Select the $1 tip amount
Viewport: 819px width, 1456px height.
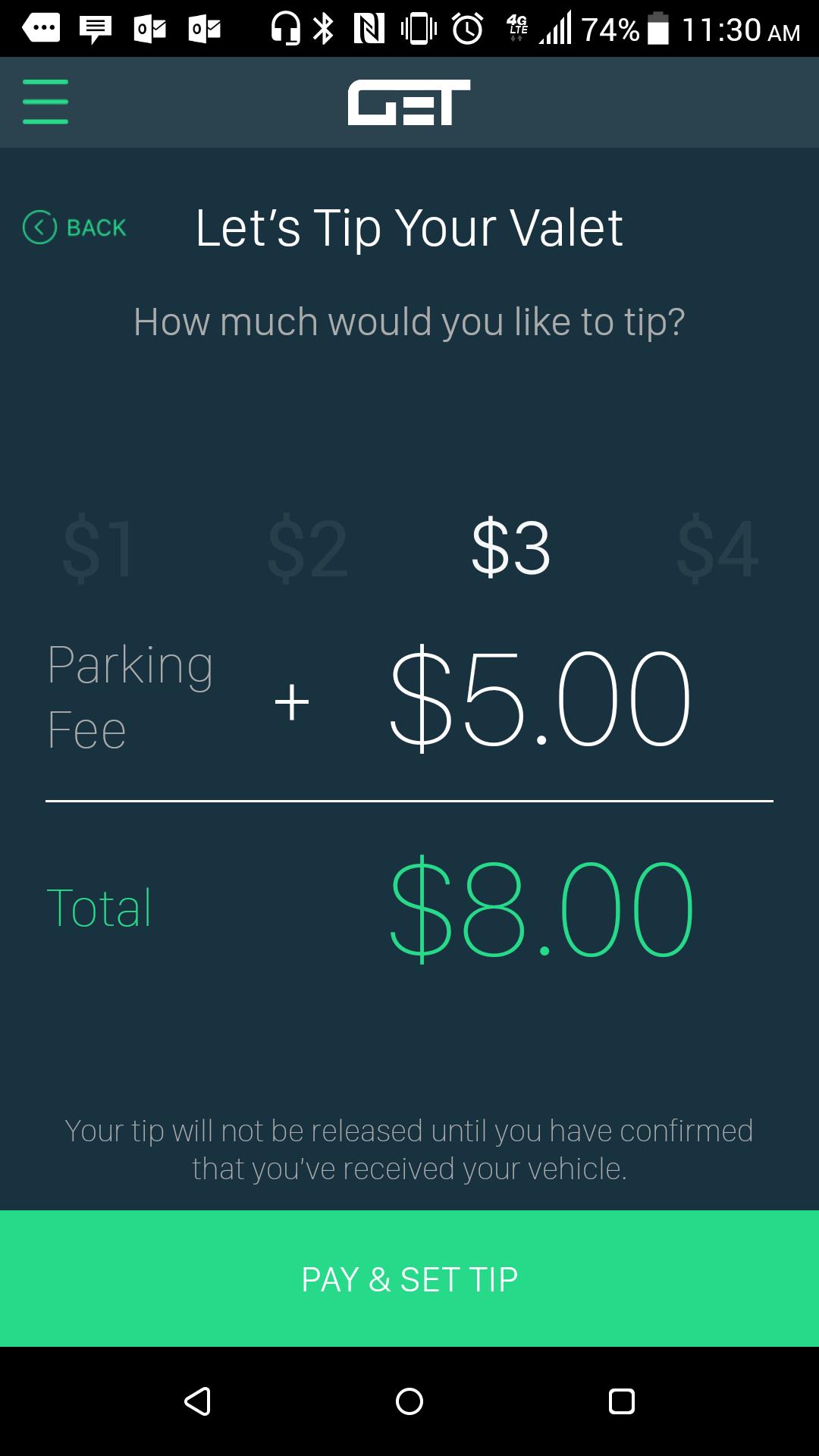coord(99,548)
